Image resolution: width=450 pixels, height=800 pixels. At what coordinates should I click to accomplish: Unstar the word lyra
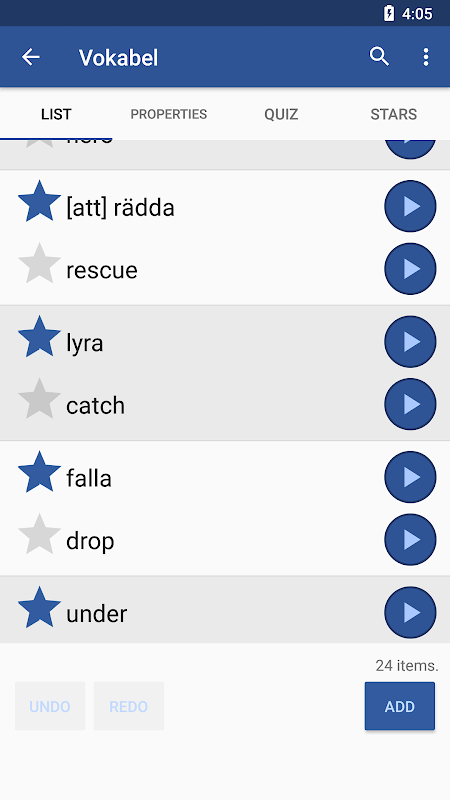[x=39, y=337]
